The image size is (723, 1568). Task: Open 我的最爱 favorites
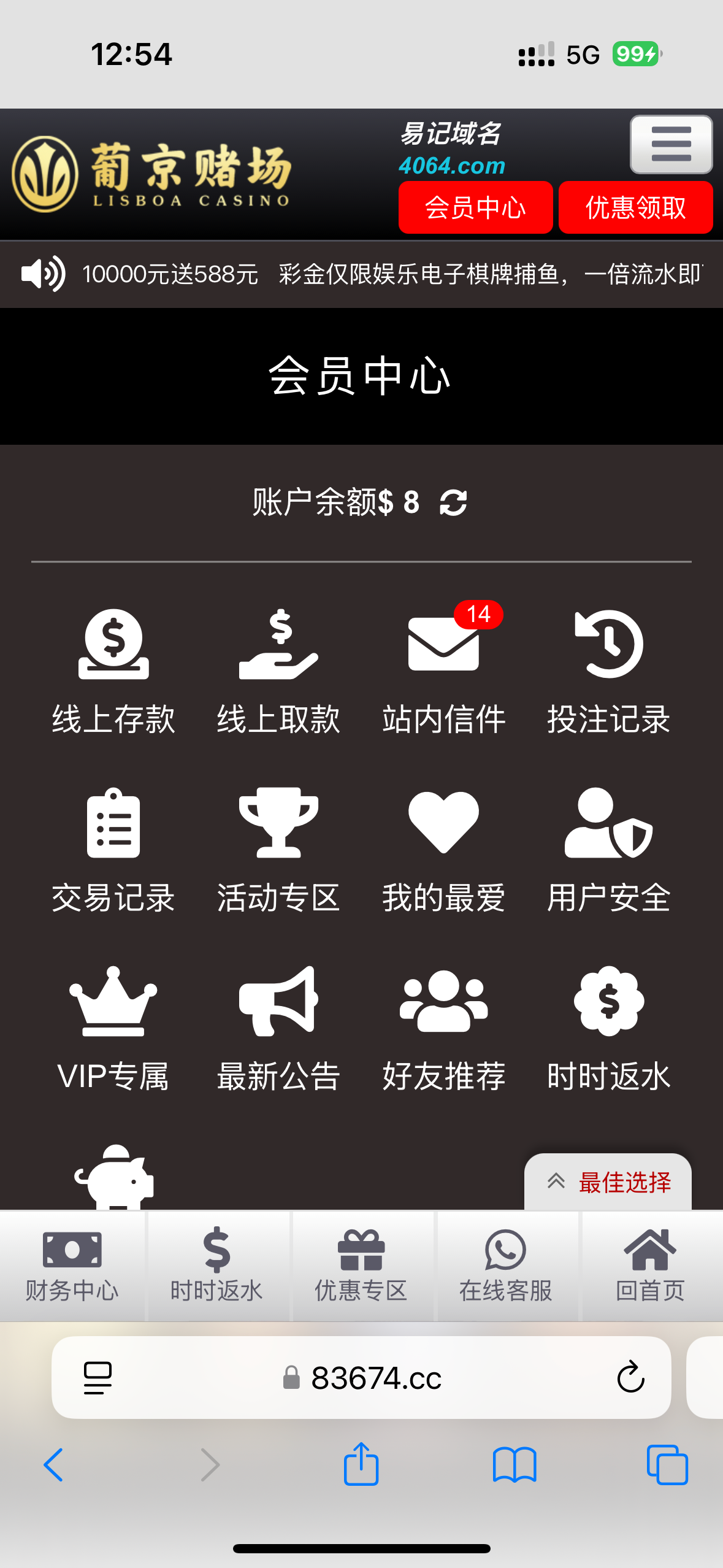[x=443, y=851]
